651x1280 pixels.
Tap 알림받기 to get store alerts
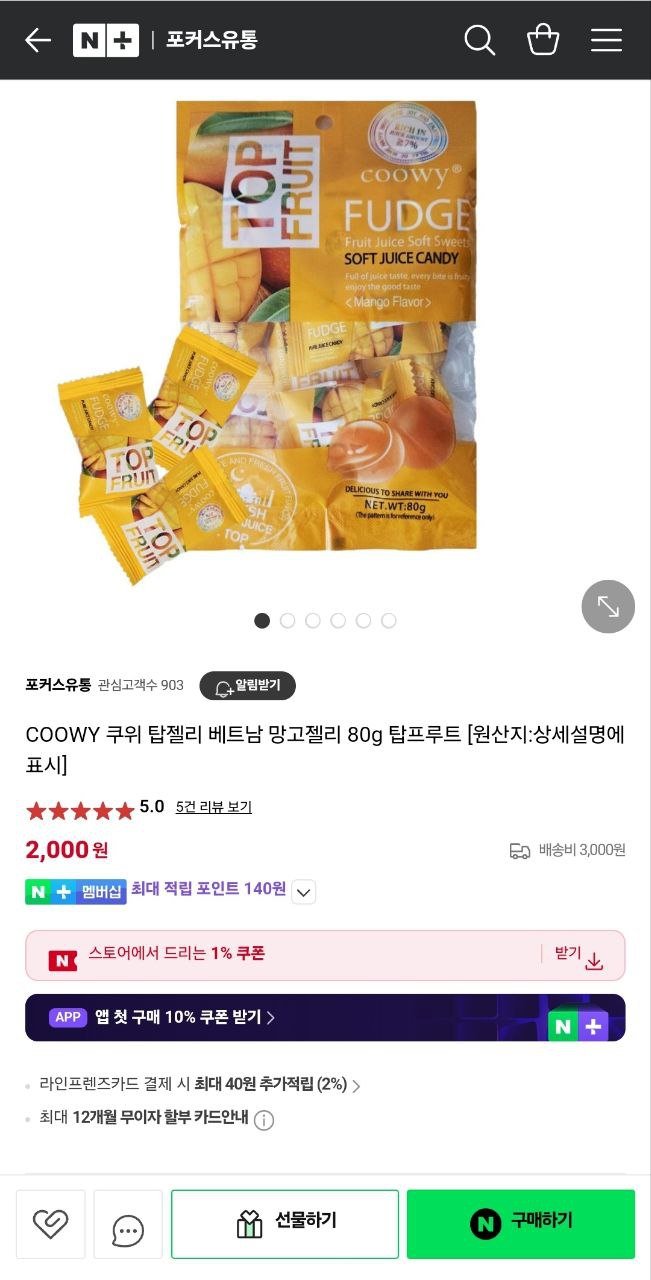click(x=248, y=686)
